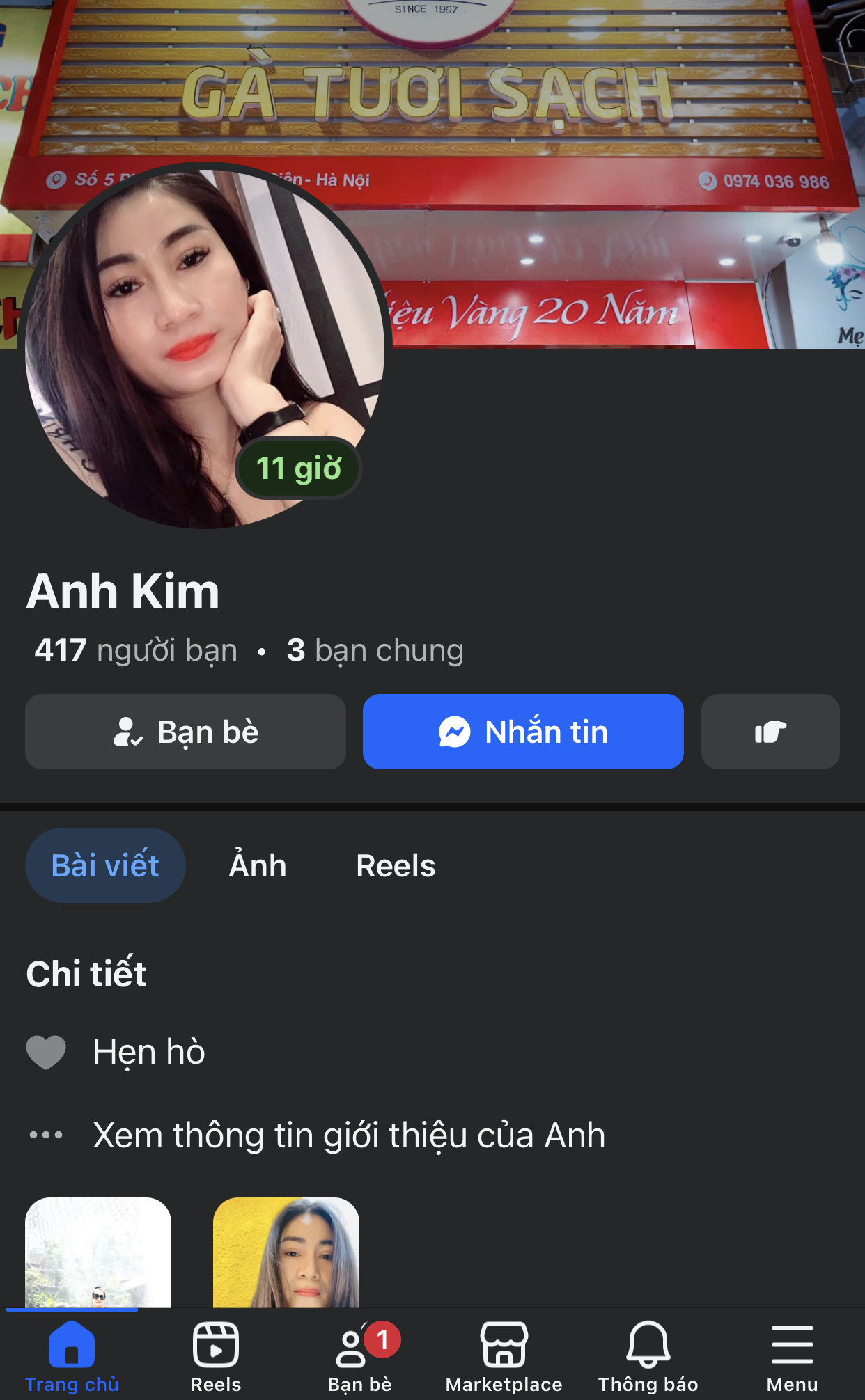This screenshot has height=1400, width=865.
Task: Open the Bạn bè friendship status button
Action: point(185,732)
